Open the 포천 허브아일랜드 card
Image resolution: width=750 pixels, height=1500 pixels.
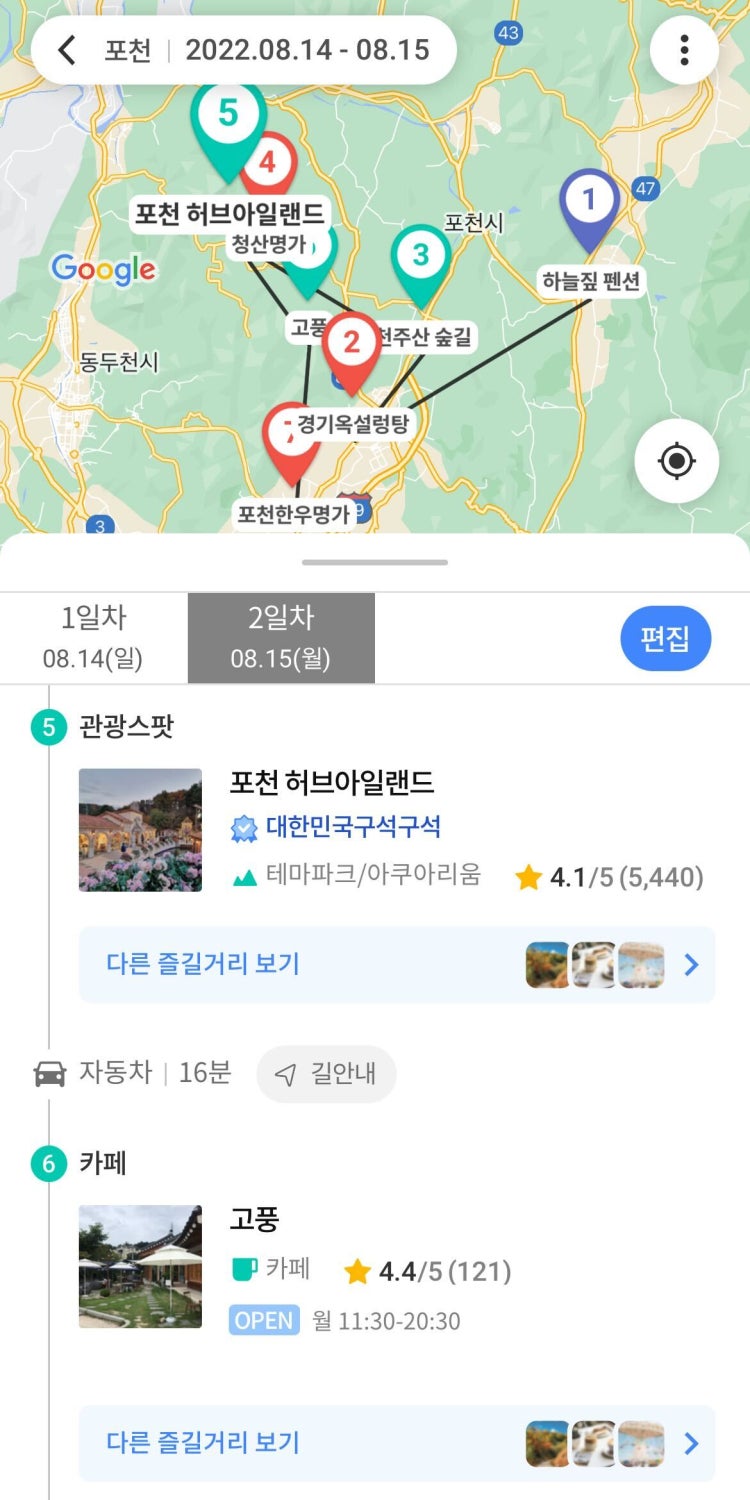point(332,782)
